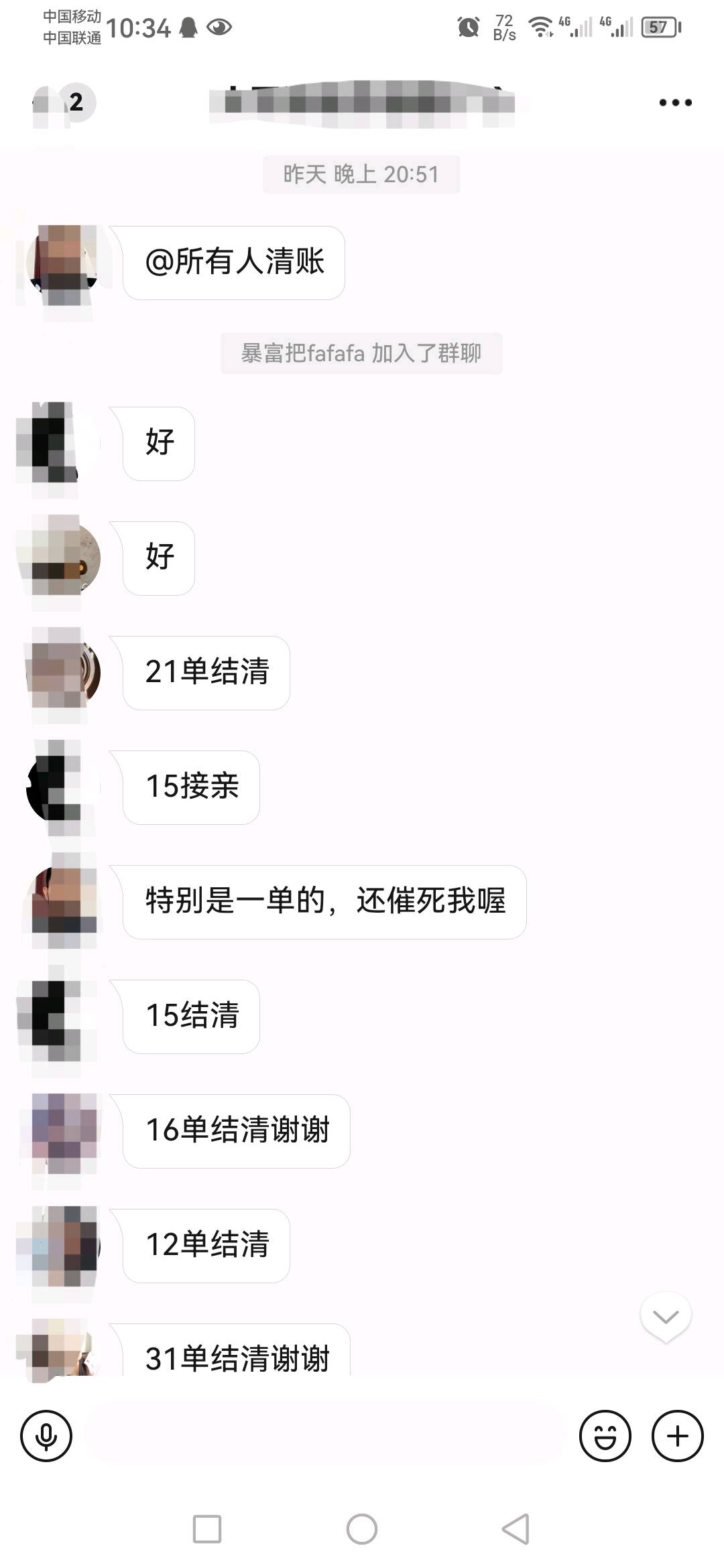Open avatar next to 21单结清 message
724x1568 pixels.
(x=63, y=672)
